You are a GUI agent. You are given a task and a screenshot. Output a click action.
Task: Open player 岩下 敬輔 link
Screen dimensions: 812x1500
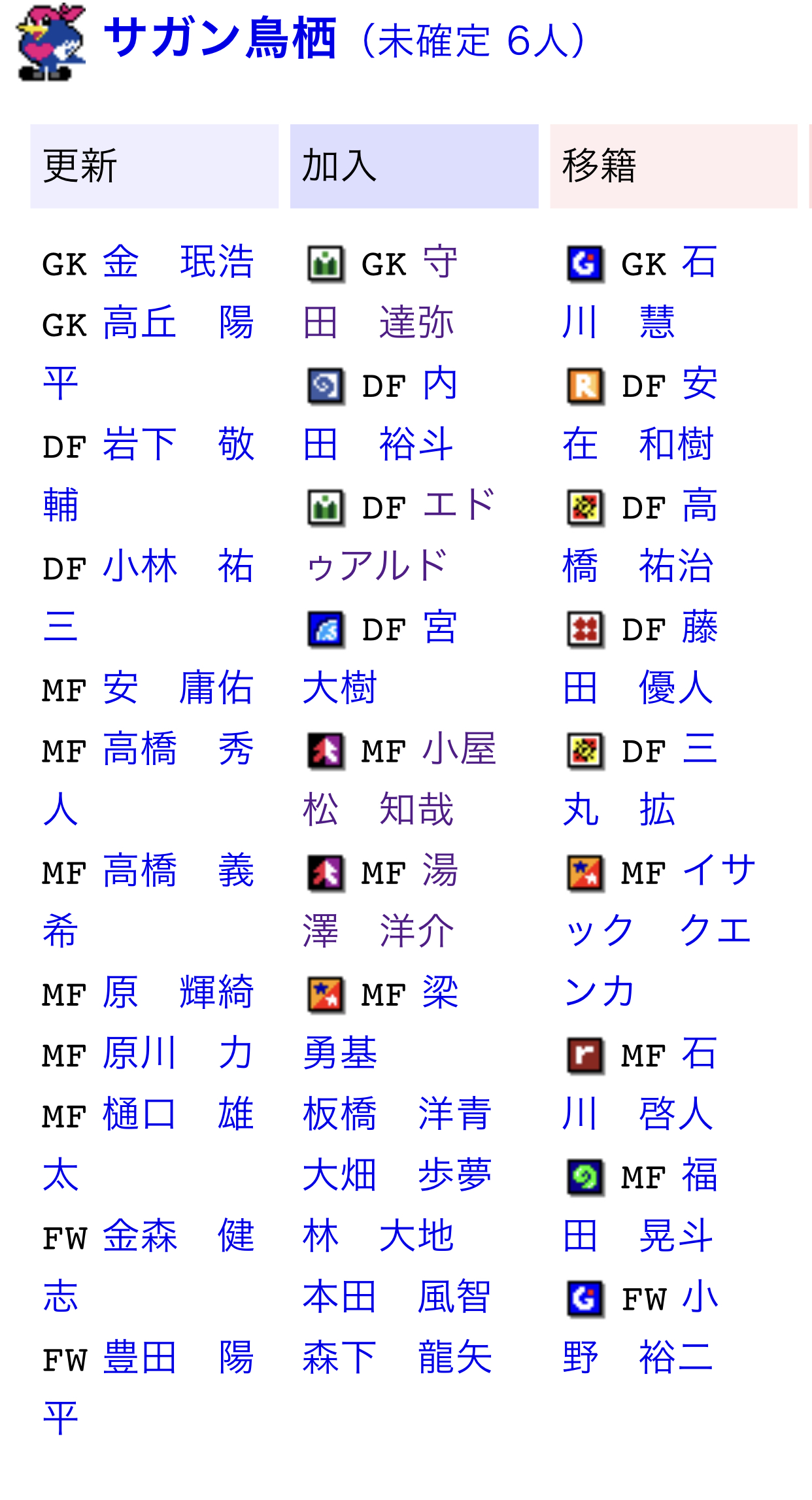pyautogui.click(x=148, y=474)
